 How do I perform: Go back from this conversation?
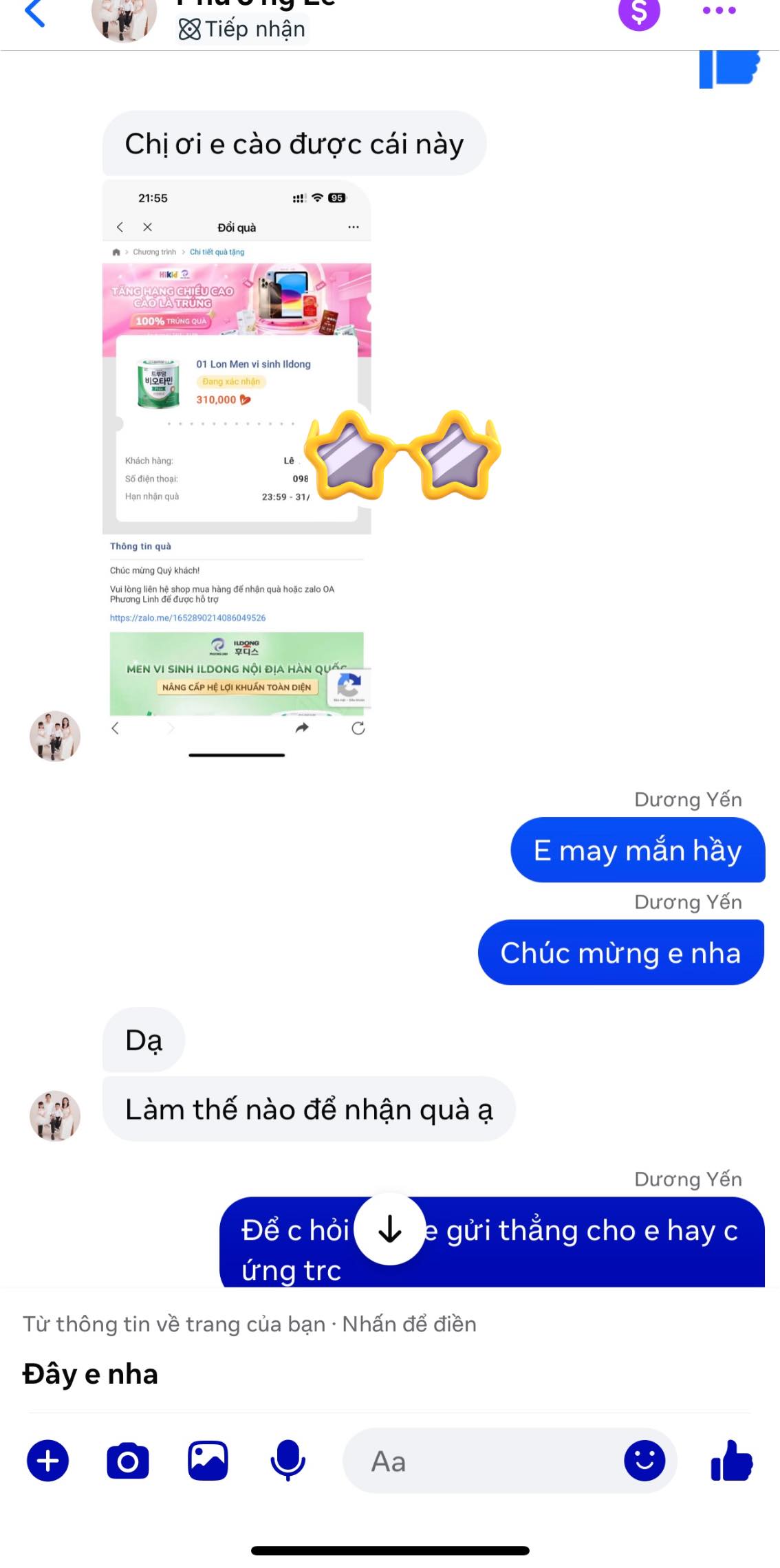point(34,12)
